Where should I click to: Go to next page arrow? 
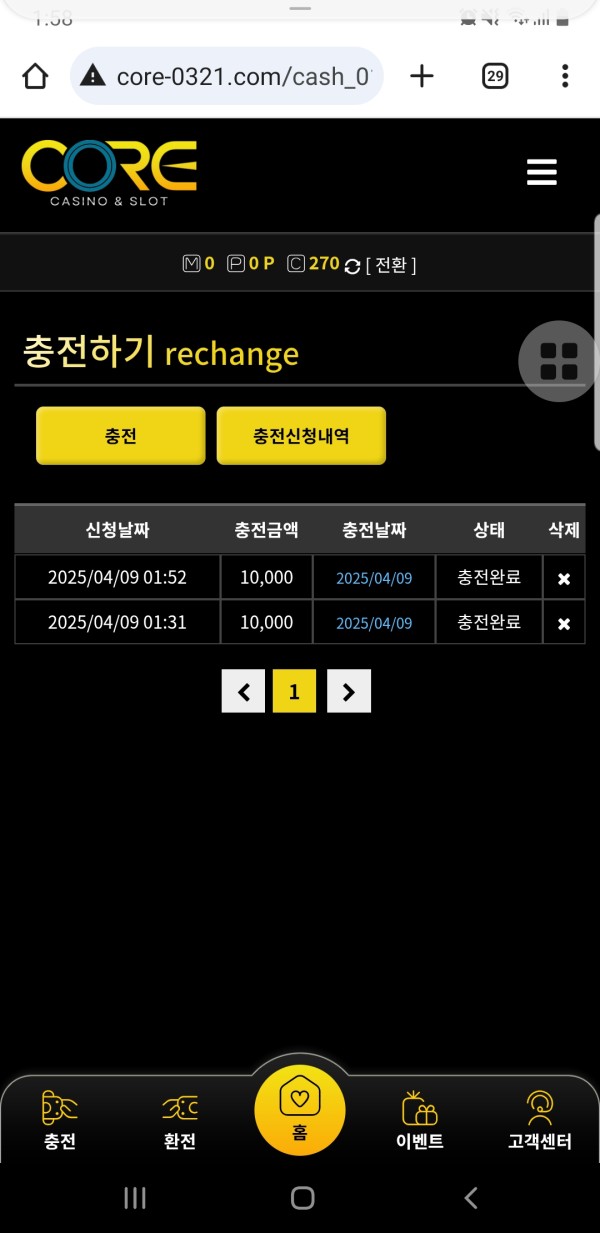click(x=348, y=691)
